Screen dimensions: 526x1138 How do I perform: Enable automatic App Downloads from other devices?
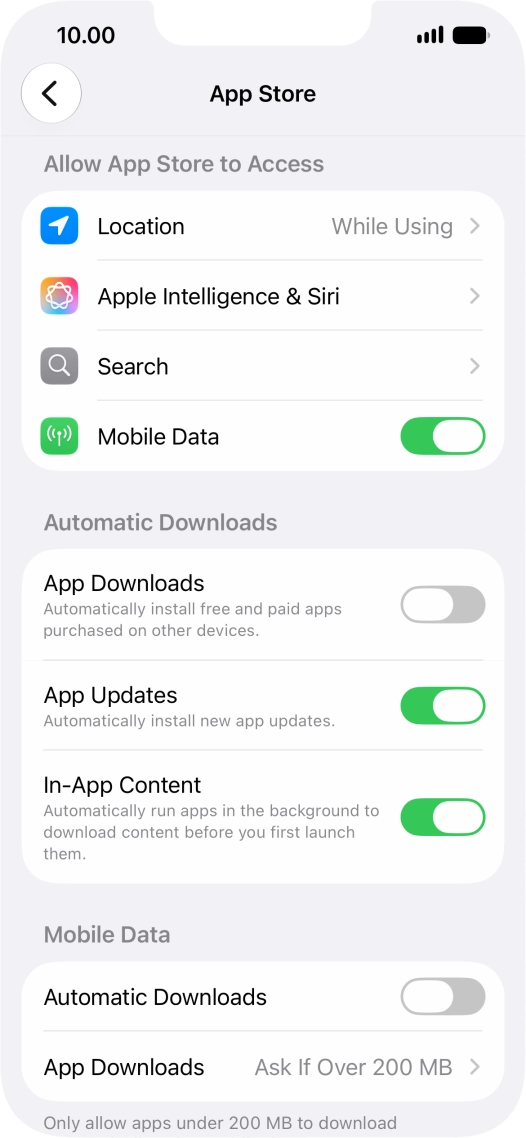coord(443,605)
